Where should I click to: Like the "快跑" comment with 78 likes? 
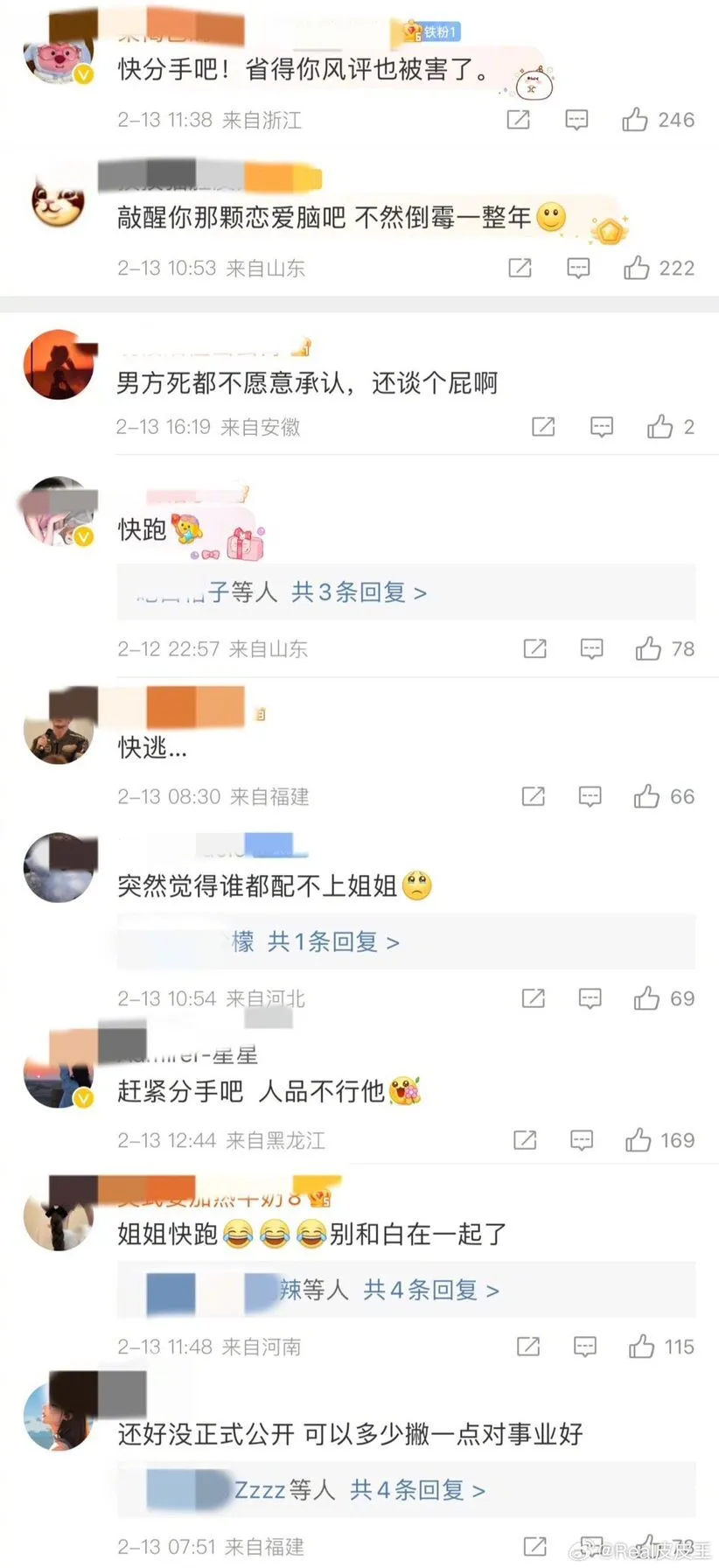648,648
